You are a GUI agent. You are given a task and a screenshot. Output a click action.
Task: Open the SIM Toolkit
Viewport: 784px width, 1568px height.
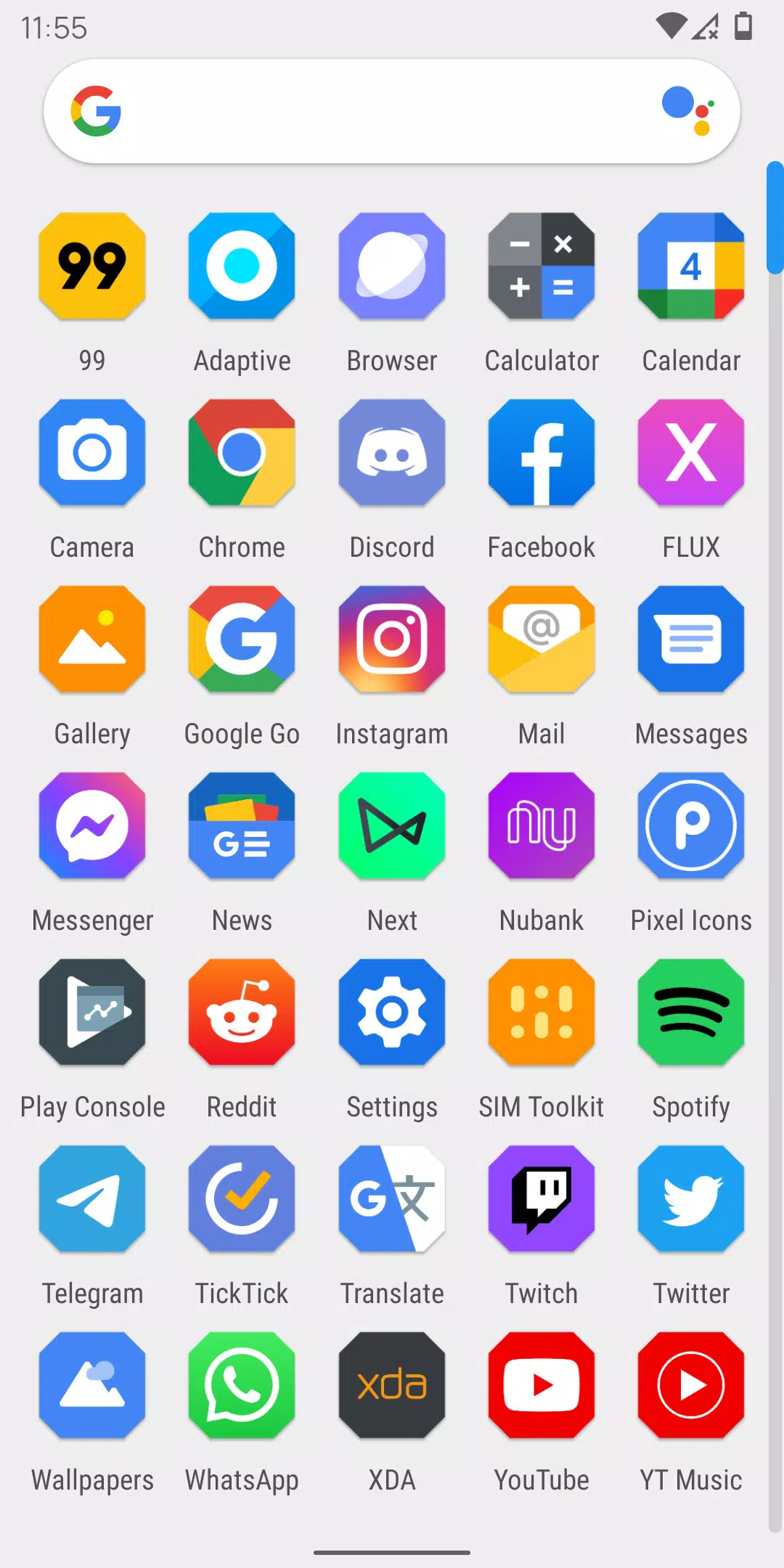(x=541, y=1013)
